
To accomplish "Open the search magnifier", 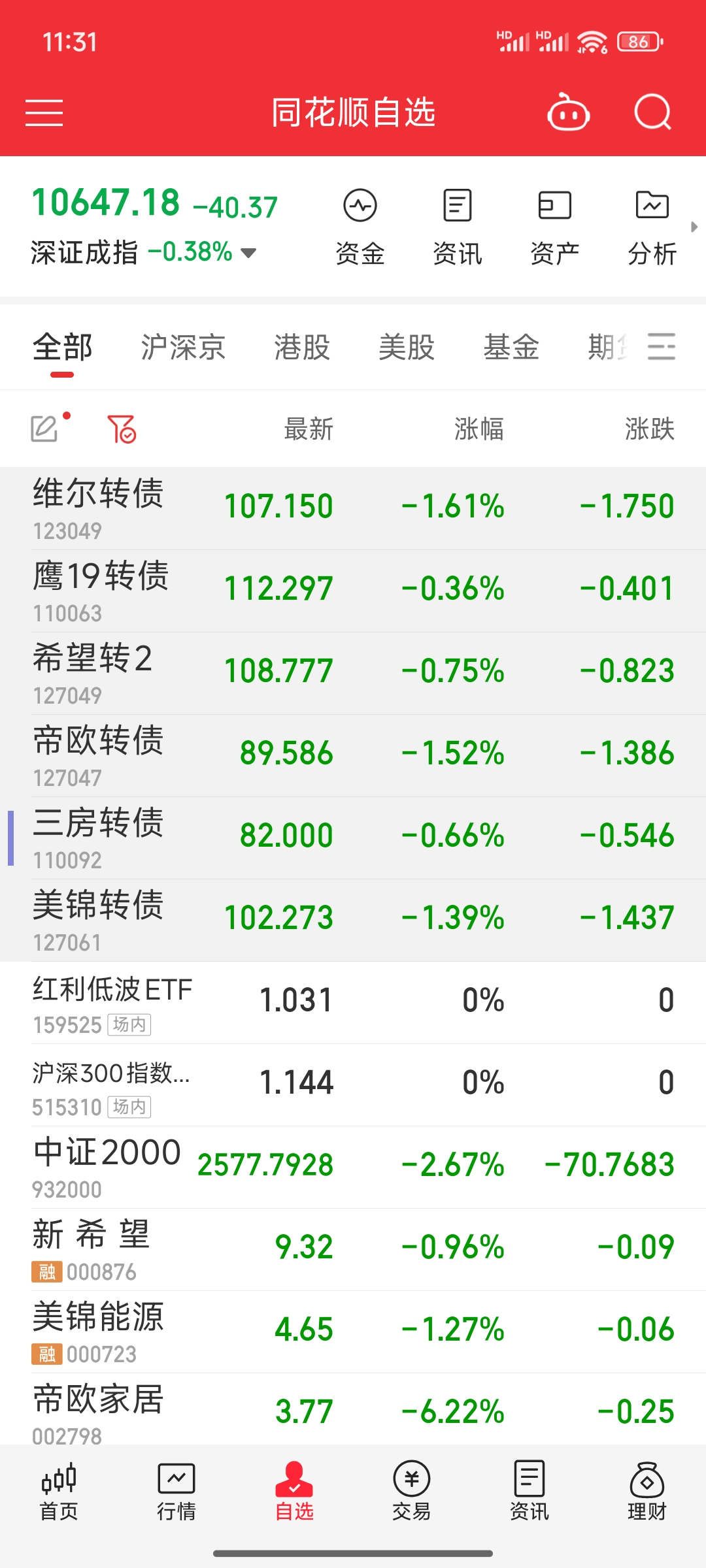I will 652,112.
